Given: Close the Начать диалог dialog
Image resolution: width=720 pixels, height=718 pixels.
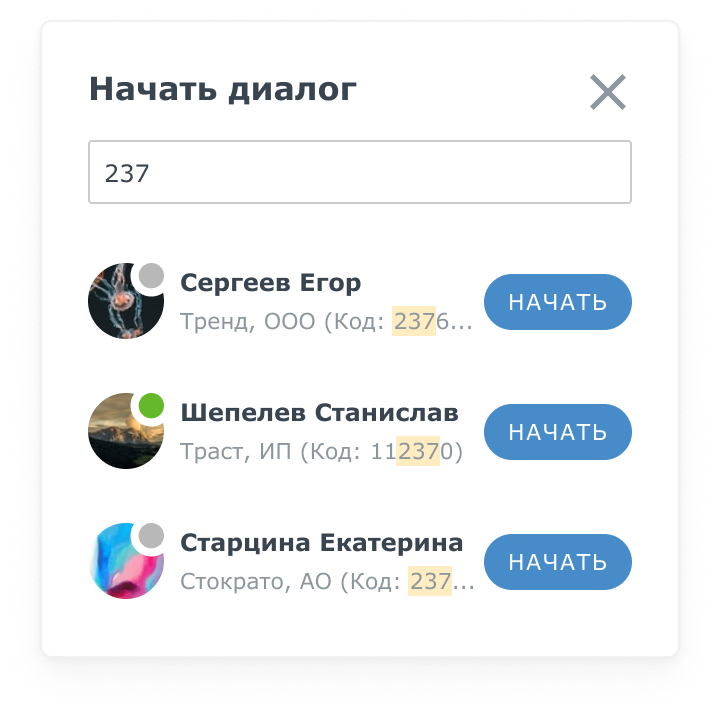Looking at the screenshot, I should pos(608,92).
